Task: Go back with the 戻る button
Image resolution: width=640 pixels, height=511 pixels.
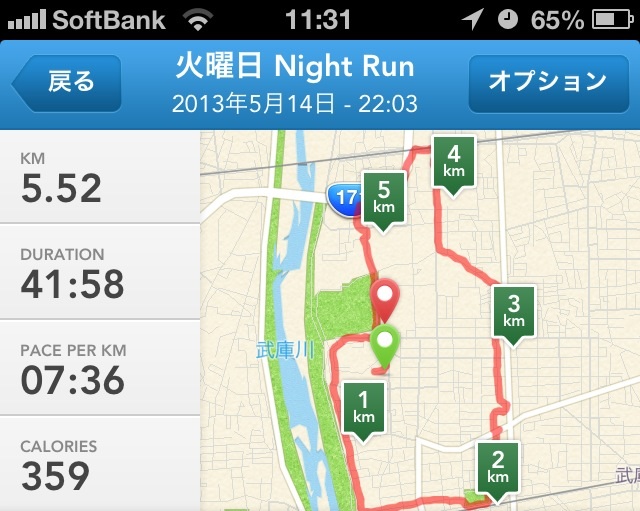Action: pyautogui.click(x=68, y=82)
